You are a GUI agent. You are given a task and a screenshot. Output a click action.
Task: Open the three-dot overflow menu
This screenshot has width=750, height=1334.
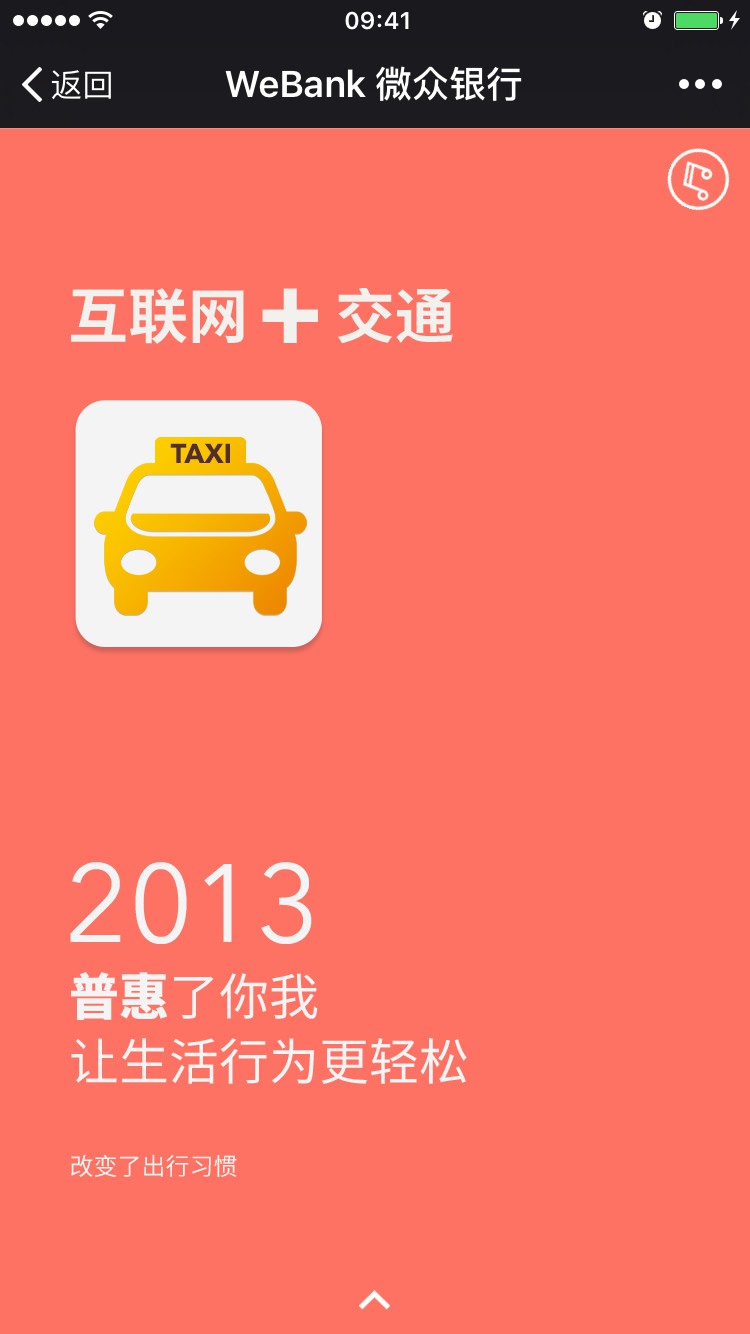click(700, 85)
